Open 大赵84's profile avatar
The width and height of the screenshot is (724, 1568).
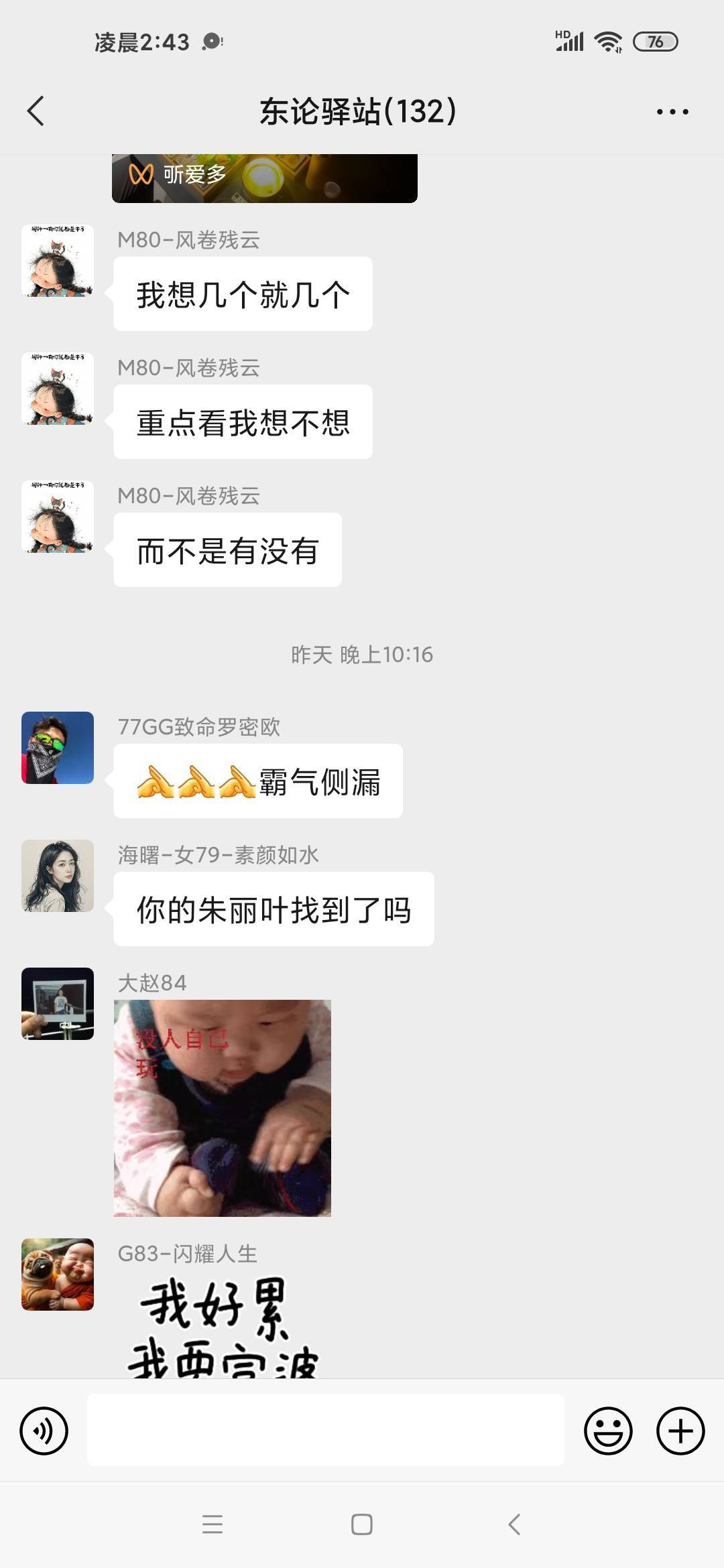pyautogui.click(x=58, y=1004)
